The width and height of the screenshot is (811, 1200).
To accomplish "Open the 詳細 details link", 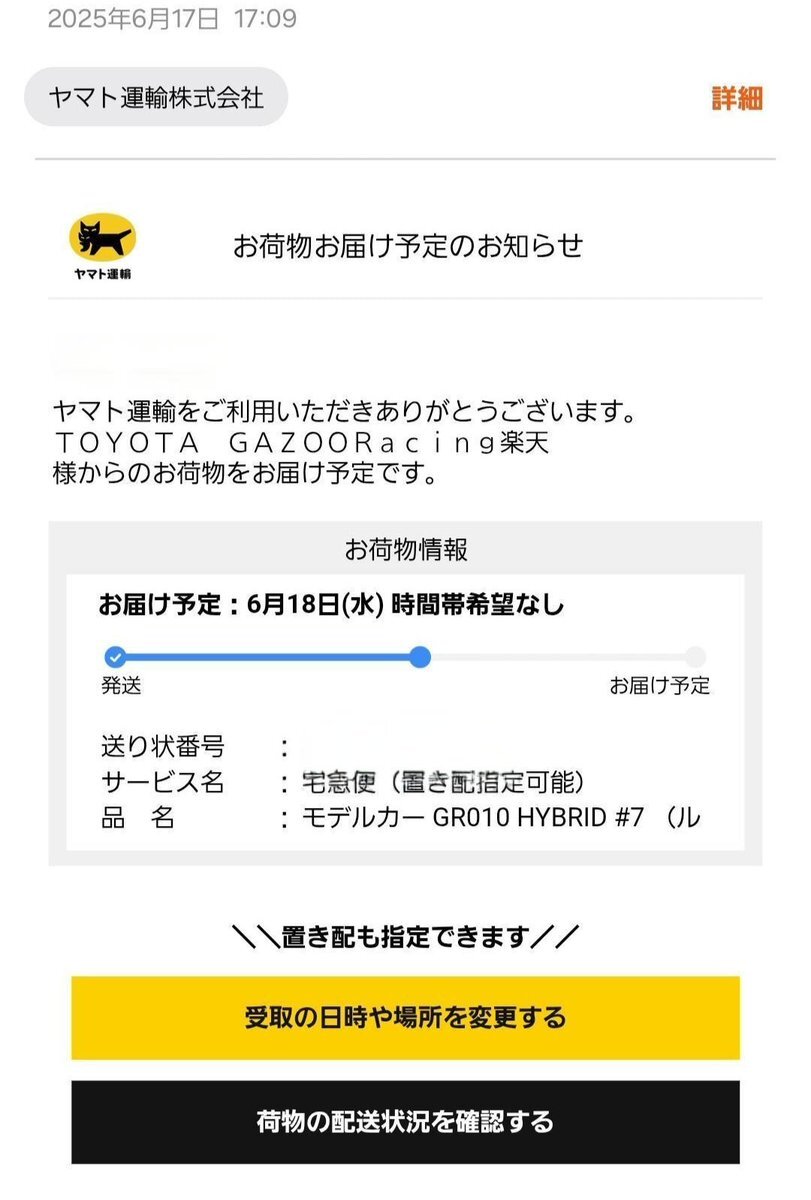I will 737,98.
